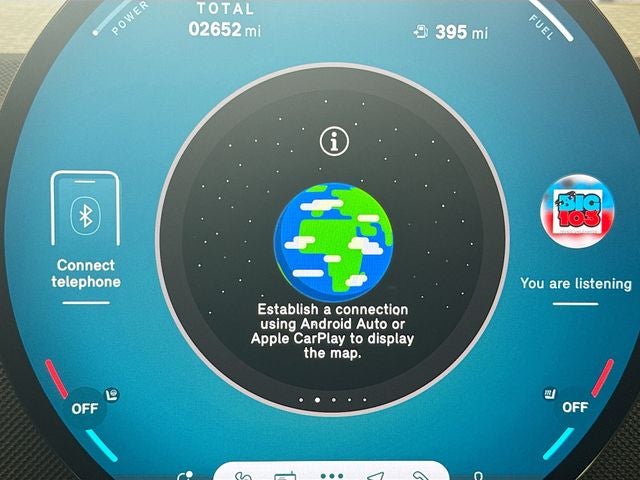This screenshot has width=640, height=480.
Task: Open the radio media icon in the bottom bar
Action: 285,474
